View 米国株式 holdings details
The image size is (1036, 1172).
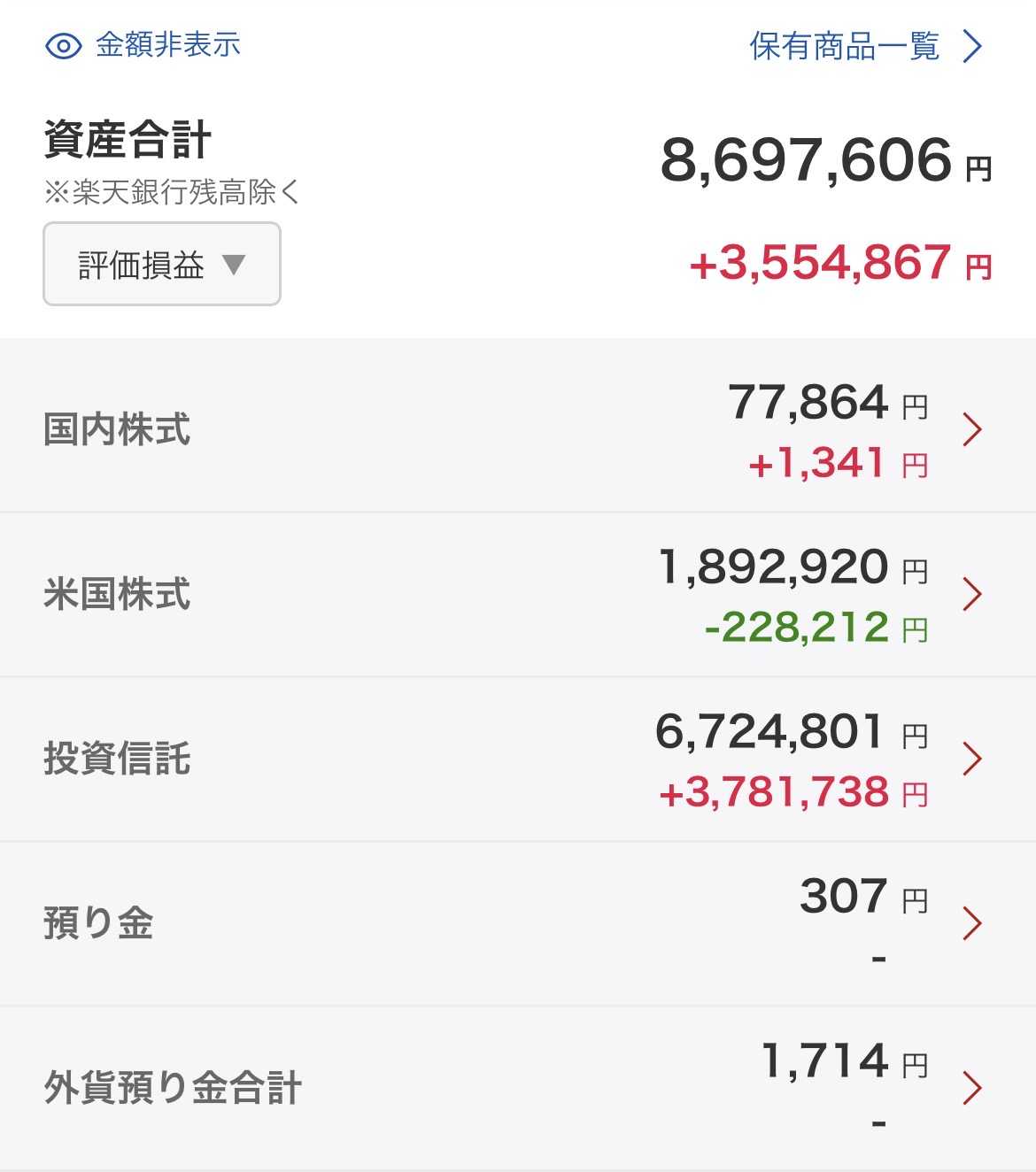point(518,595)
